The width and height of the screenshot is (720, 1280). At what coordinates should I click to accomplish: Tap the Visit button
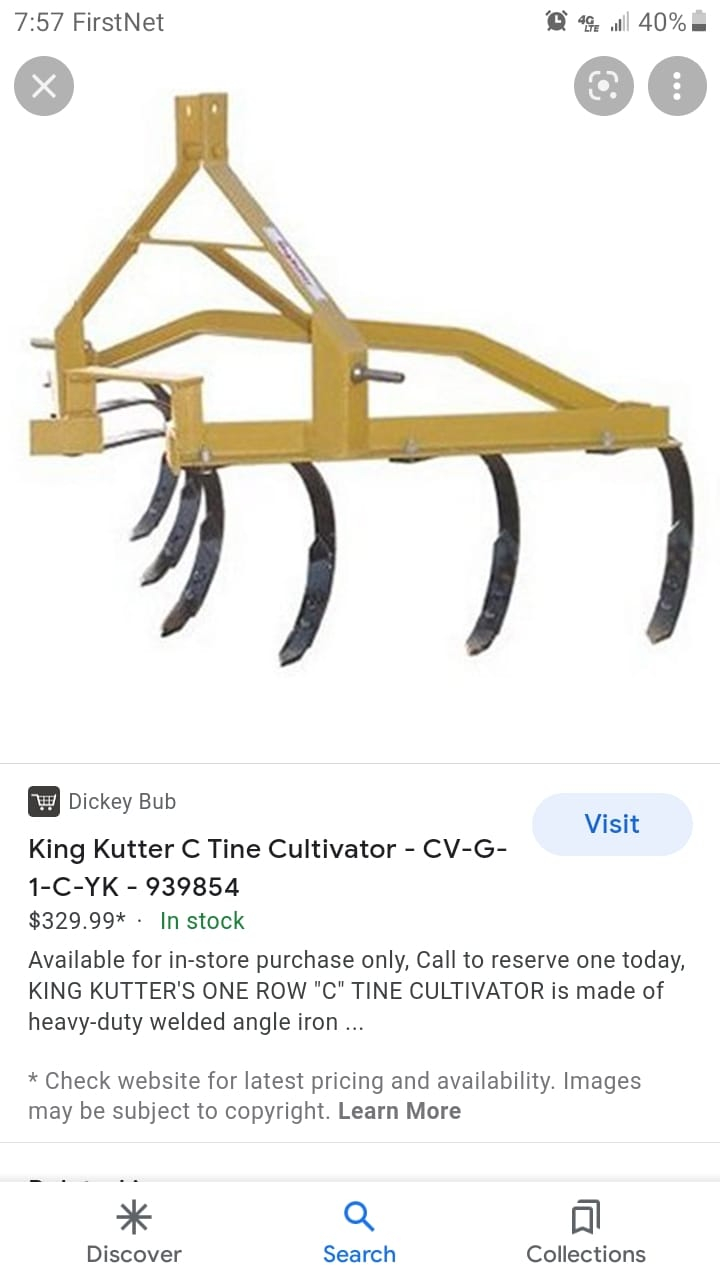[612, 824]
